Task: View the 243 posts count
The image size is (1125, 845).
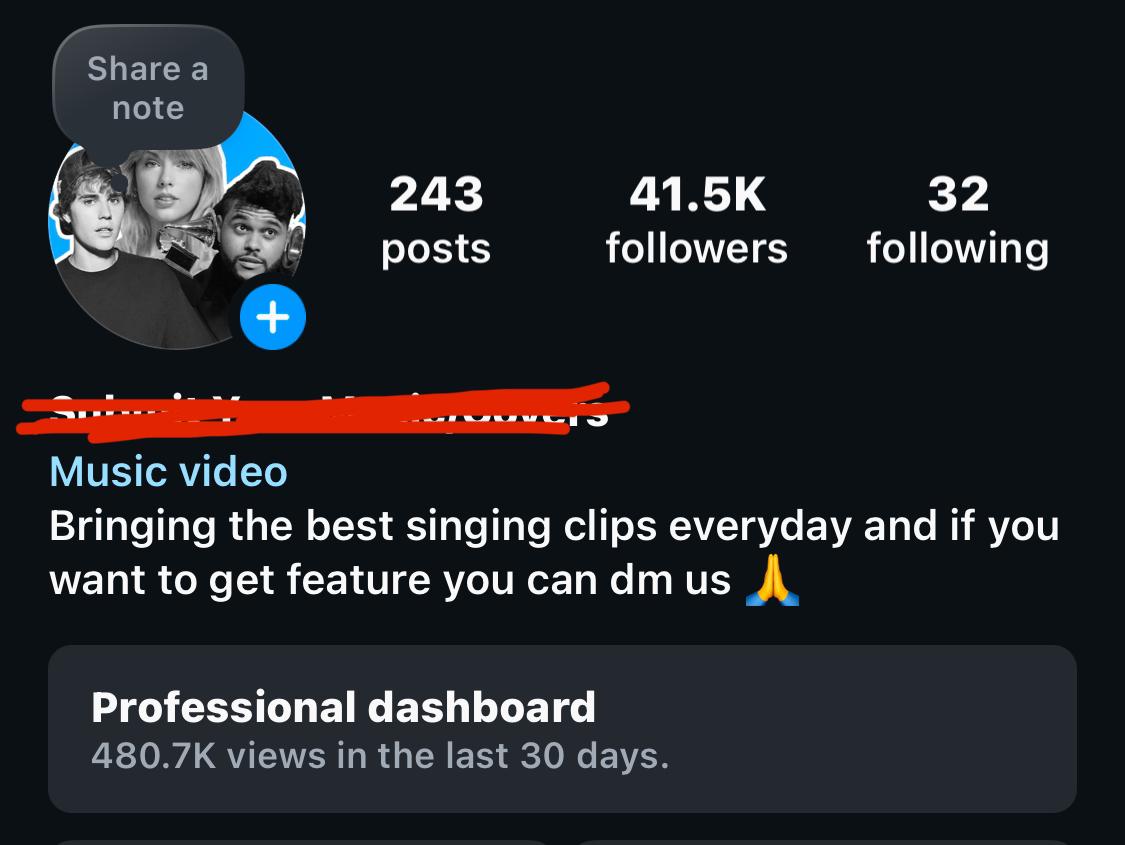Action: [436, 220]
